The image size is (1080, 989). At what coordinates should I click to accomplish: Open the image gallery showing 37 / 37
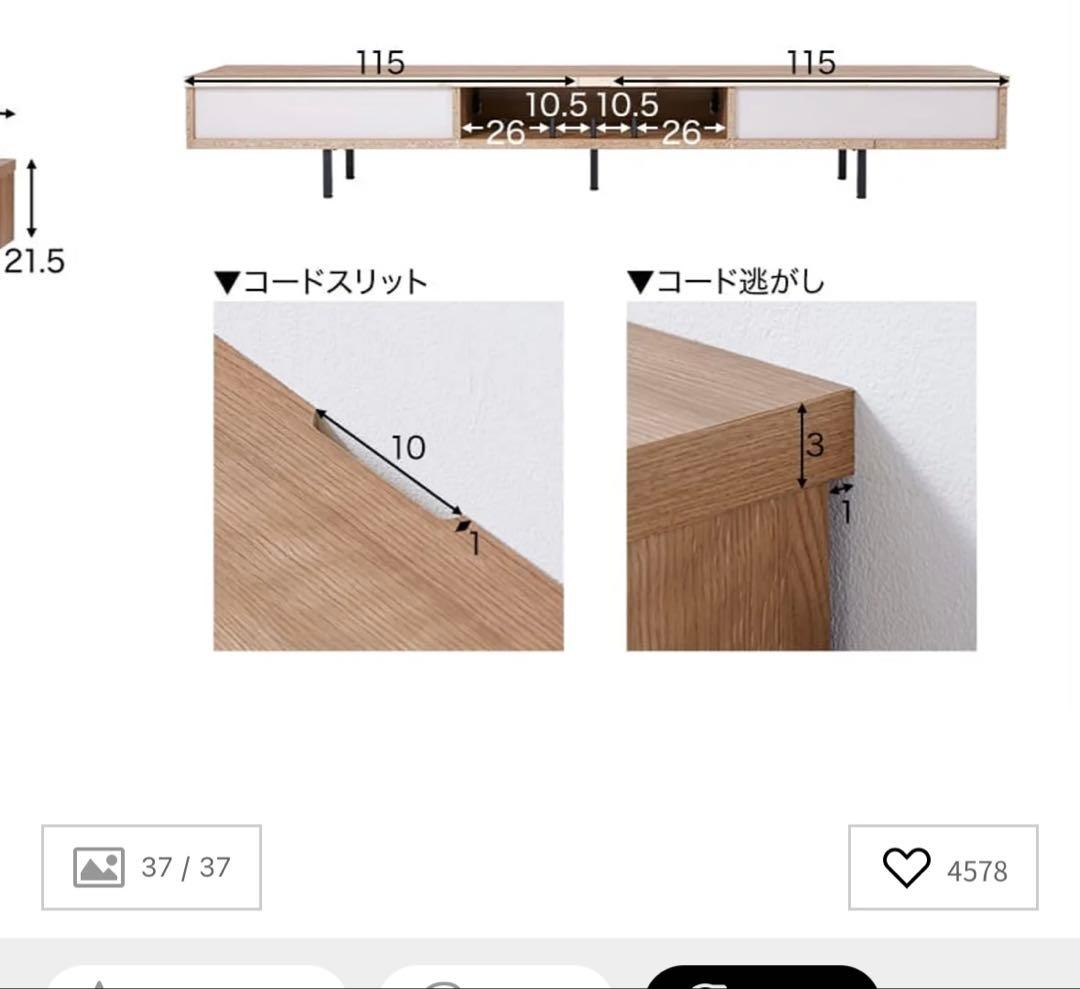tap(151, 867)
